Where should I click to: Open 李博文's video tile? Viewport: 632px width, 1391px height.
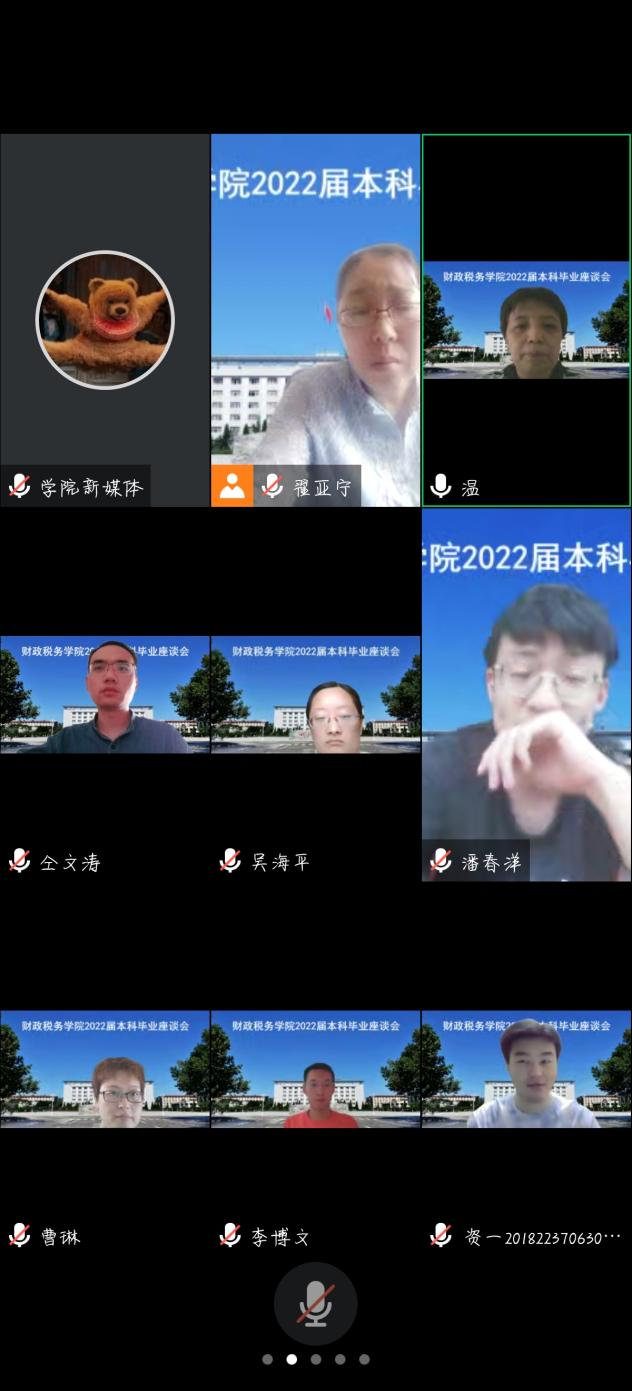pos(315,1070)
